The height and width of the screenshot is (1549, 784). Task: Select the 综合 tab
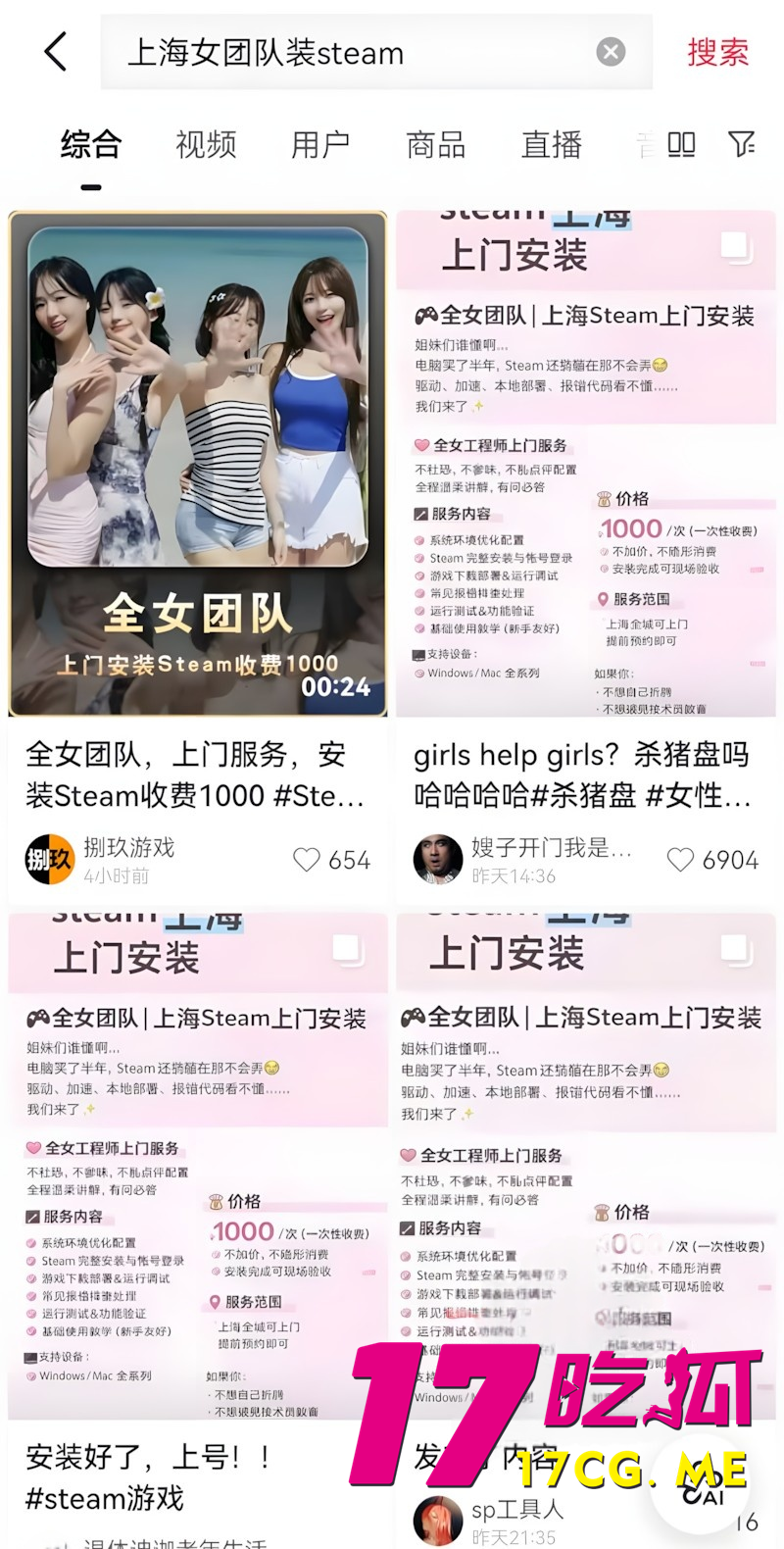pos(89,145)
